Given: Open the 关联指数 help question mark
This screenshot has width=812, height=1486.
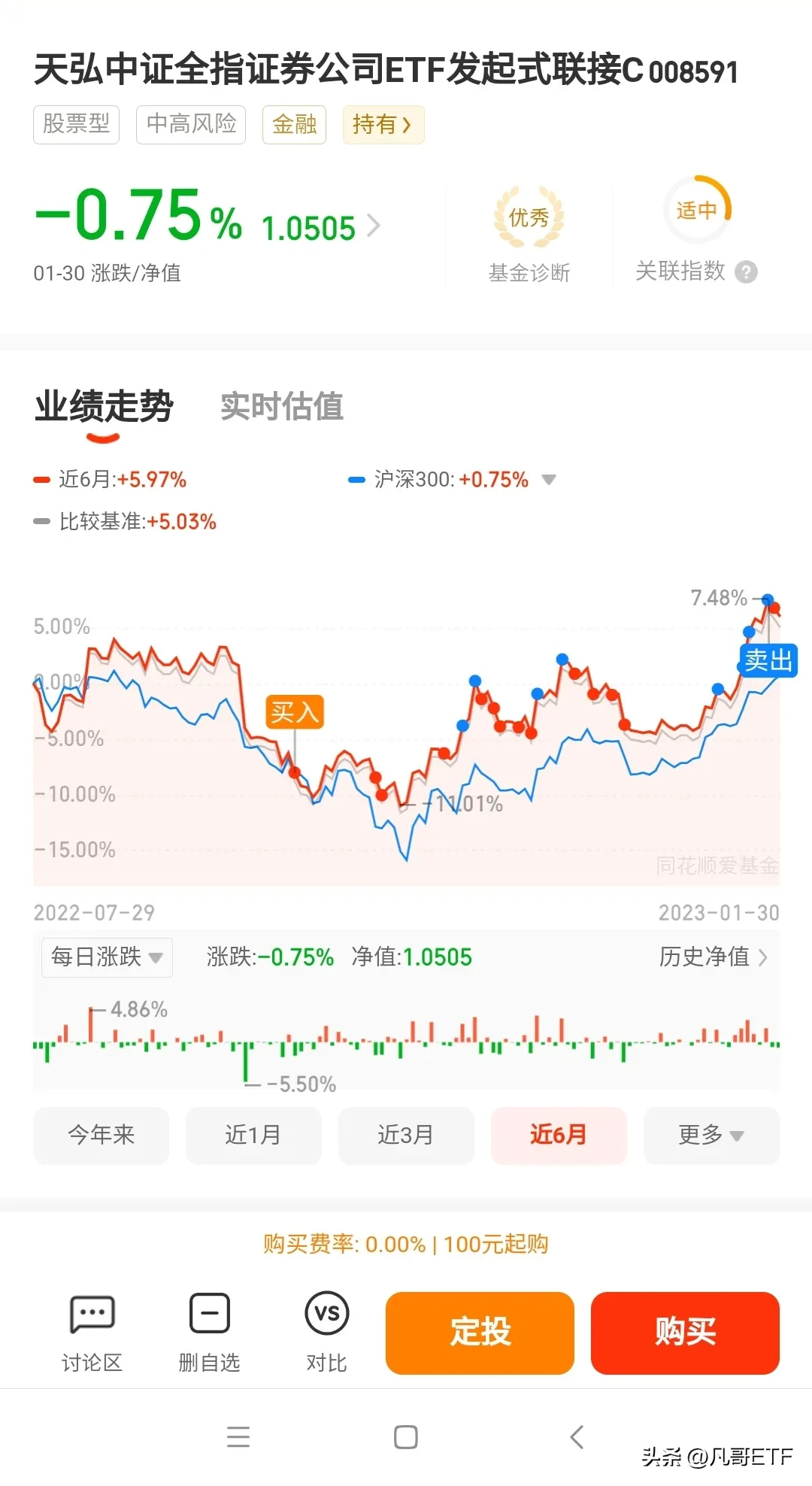Looking at the screenshot, I should tap(746, 271).
